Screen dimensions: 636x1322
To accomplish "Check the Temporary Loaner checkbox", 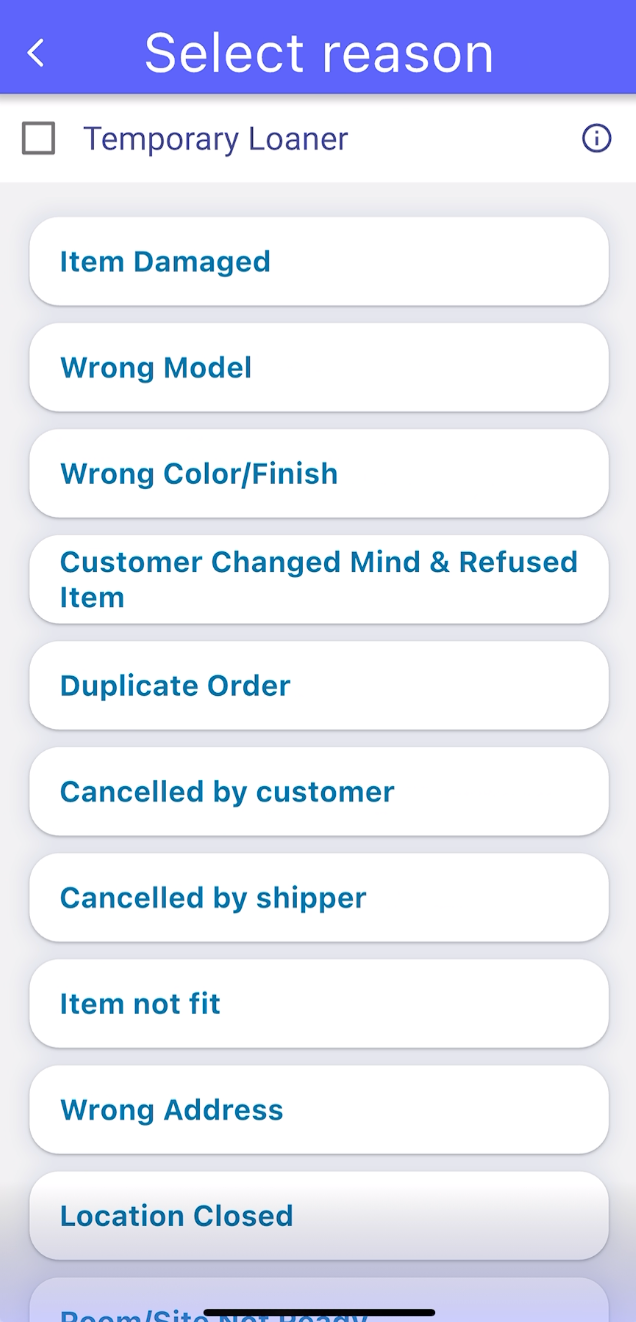I will pos(39,139).
